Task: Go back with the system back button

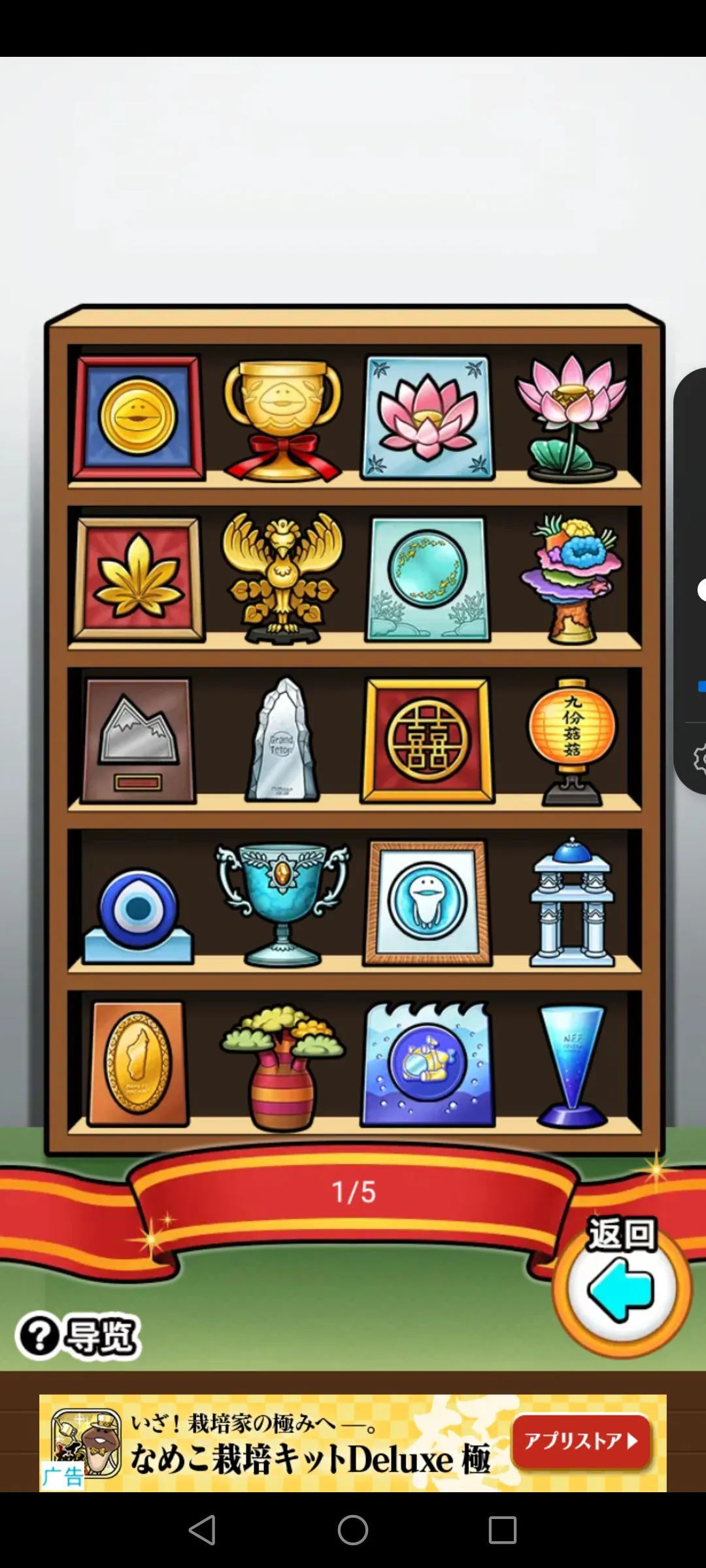Action: pos(202,1529)
